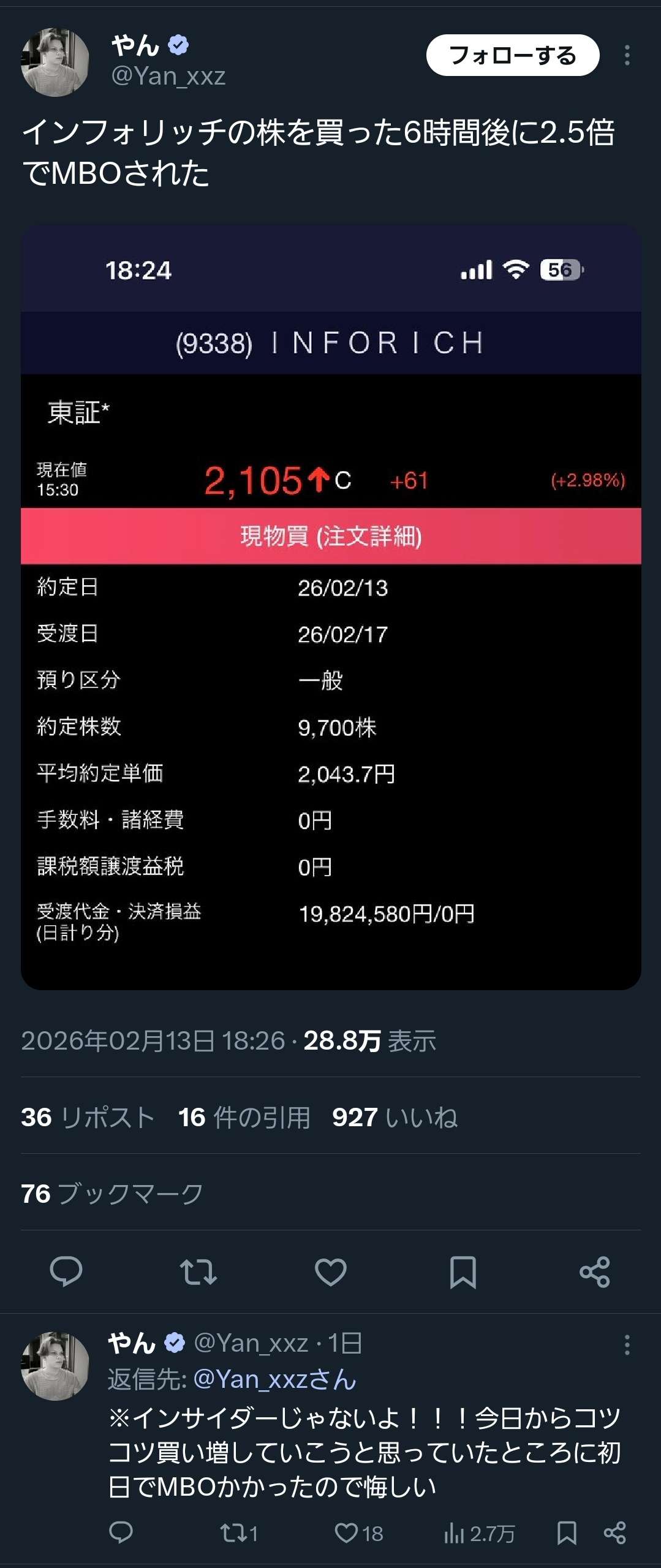661x1568 pixels.
Task: Reply to the インサイダーじゃないよ reply
Action: click(121, 1532)
